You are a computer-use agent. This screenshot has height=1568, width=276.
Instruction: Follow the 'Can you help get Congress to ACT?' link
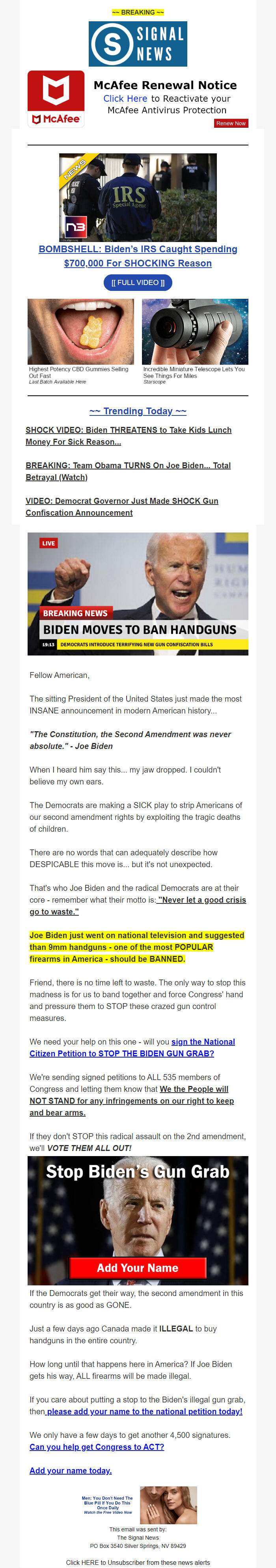[x=97, y=1446]
